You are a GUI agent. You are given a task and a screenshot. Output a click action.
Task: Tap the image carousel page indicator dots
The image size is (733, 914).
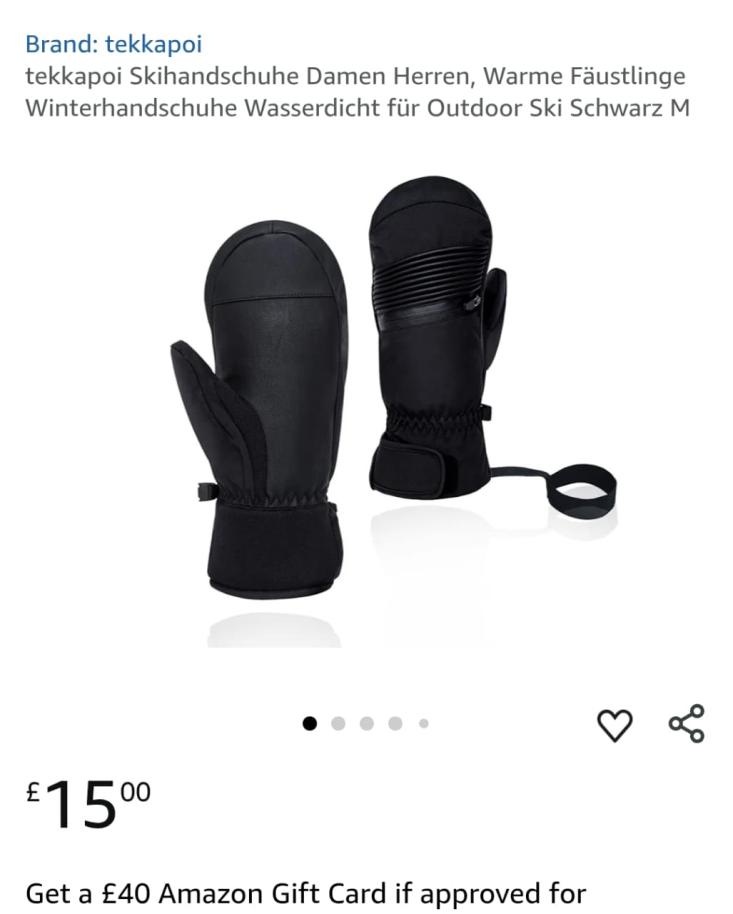[366, 723]
